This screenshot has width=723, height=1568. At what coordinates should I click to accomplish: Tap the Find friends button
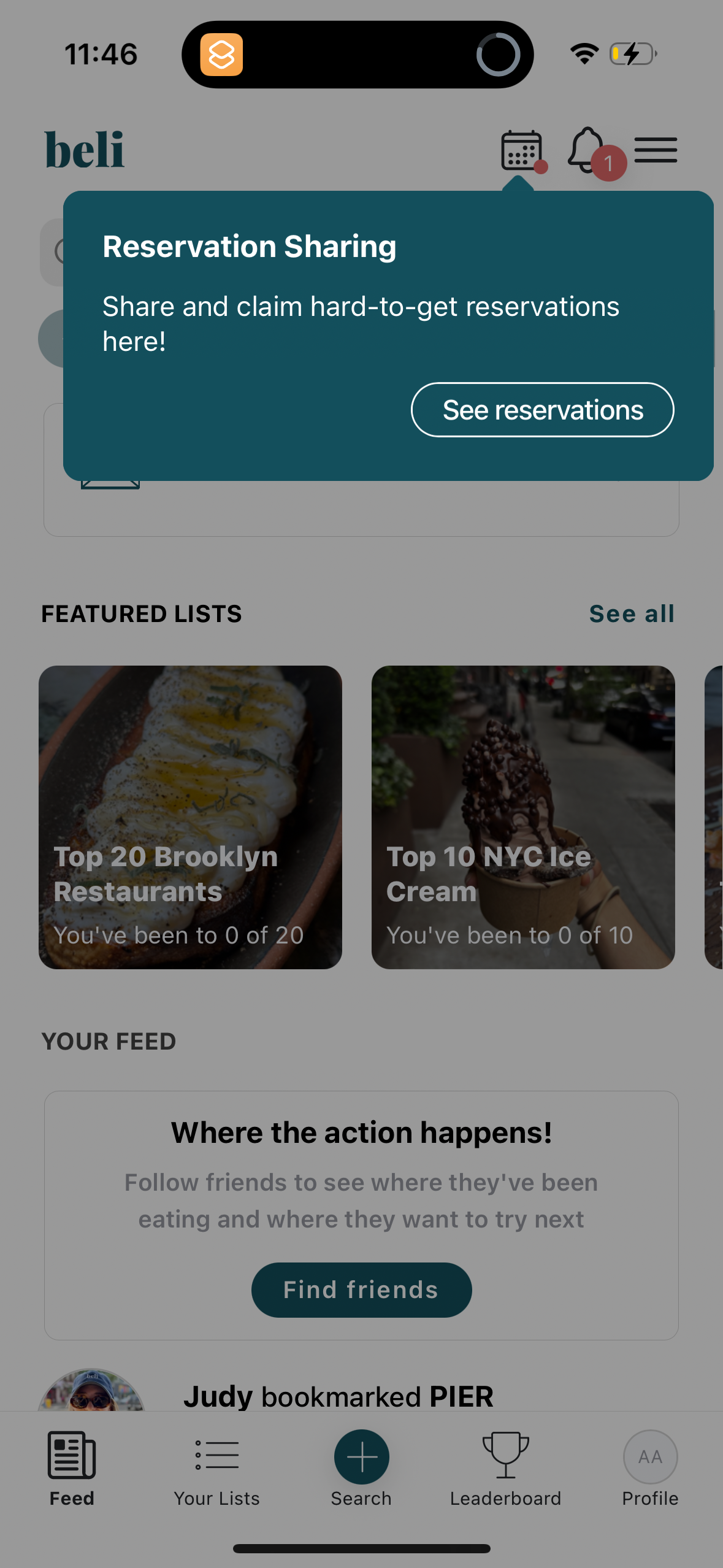click(x=361, y=1289)
